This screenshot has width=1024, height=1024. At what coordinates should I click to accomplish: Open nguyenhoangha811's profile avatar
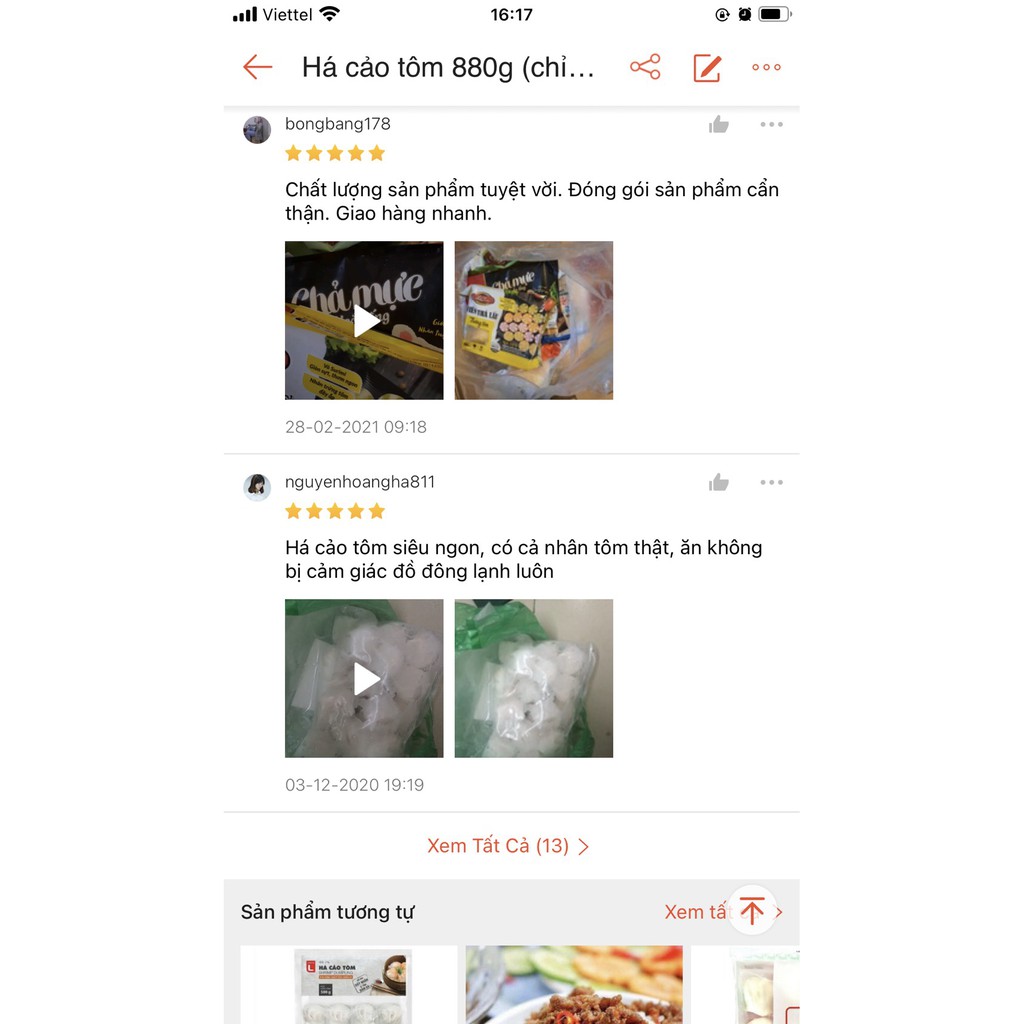pos(257,487)
